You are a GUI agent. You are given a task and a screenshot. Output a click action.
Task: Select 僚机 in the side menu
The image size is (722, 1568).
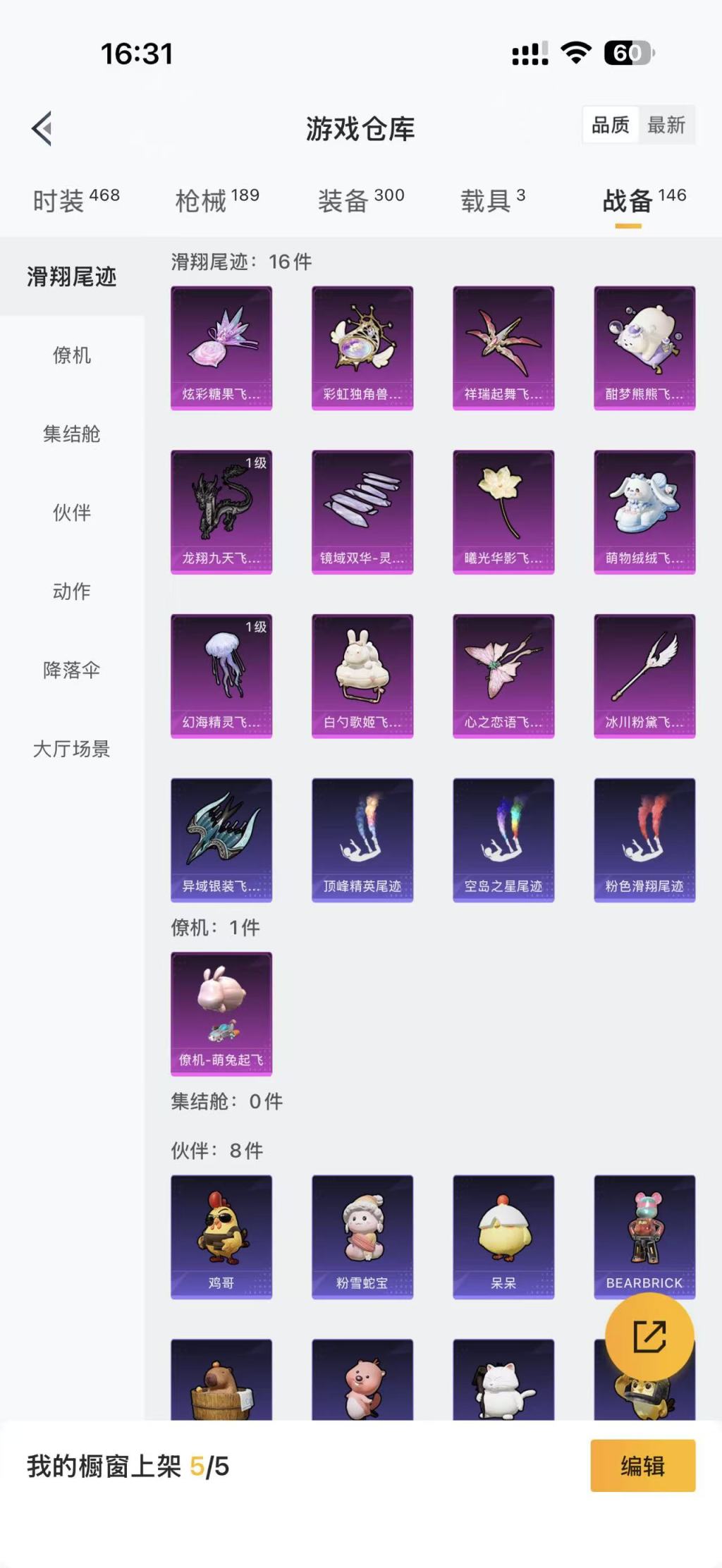(71, 355)
